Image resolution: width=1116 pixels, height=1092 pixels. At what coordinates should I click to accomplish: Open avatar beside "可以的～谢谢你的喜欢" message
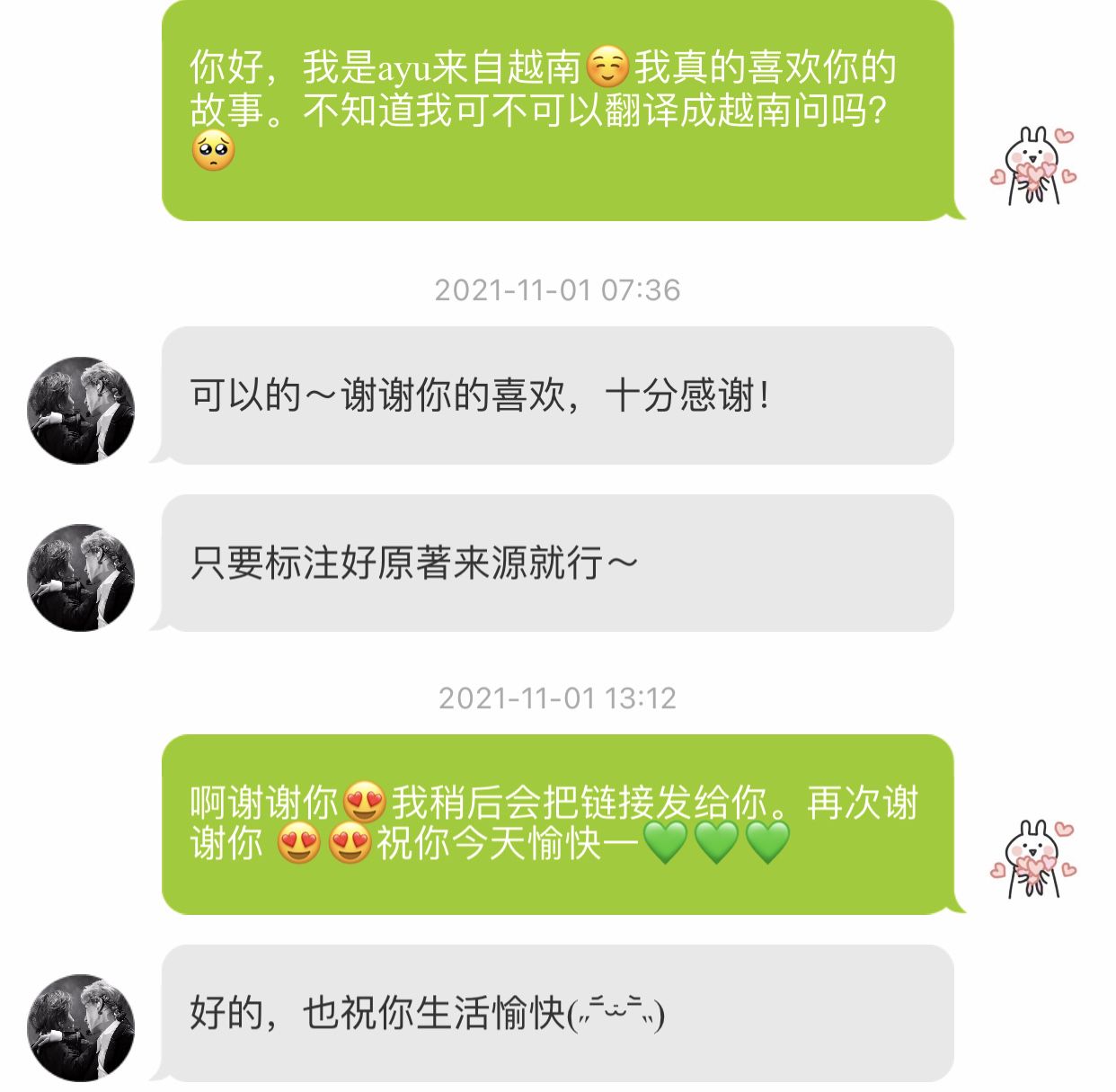point(81,410)
